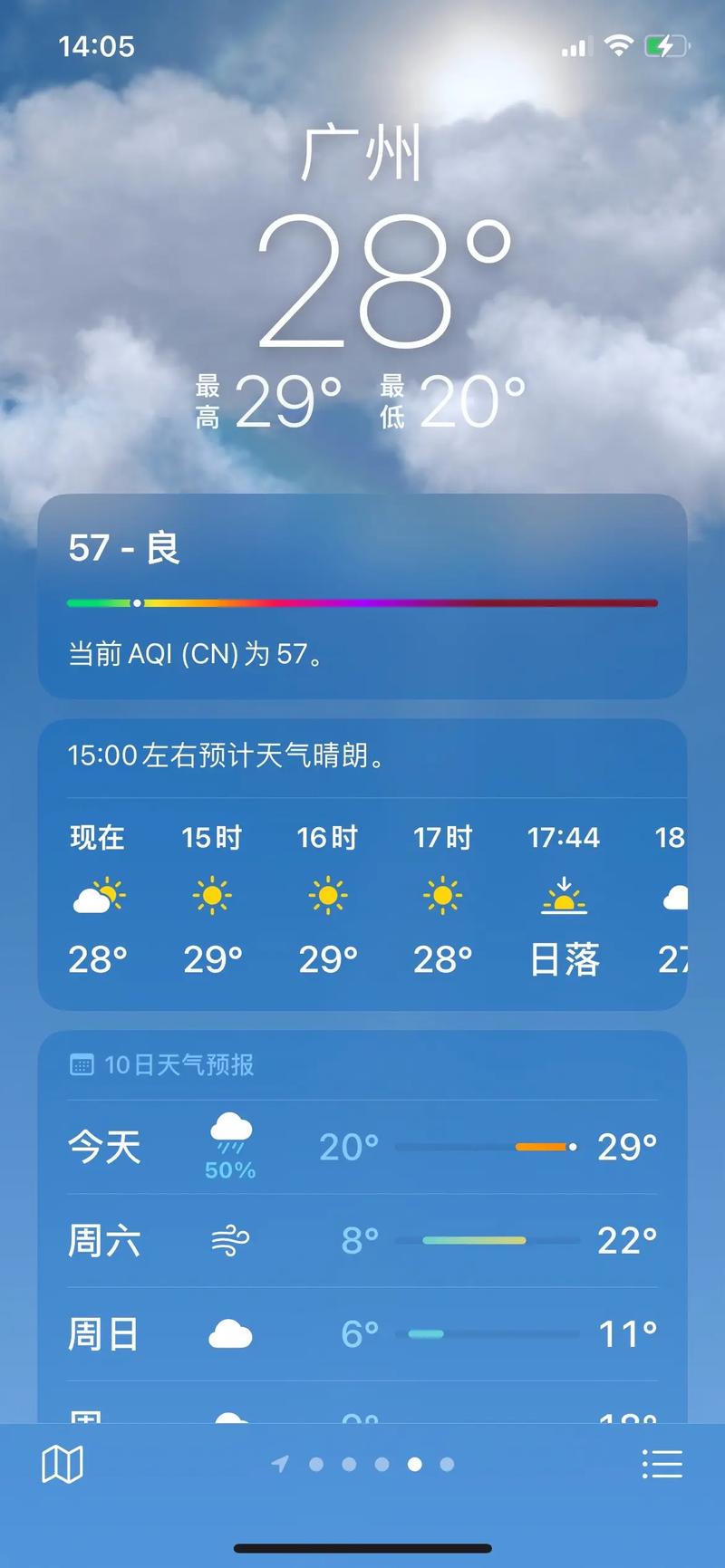725x1568 pixels.
Task: Tap the calendar icon beside 10日天气预报
Action: coord(83,1064)
